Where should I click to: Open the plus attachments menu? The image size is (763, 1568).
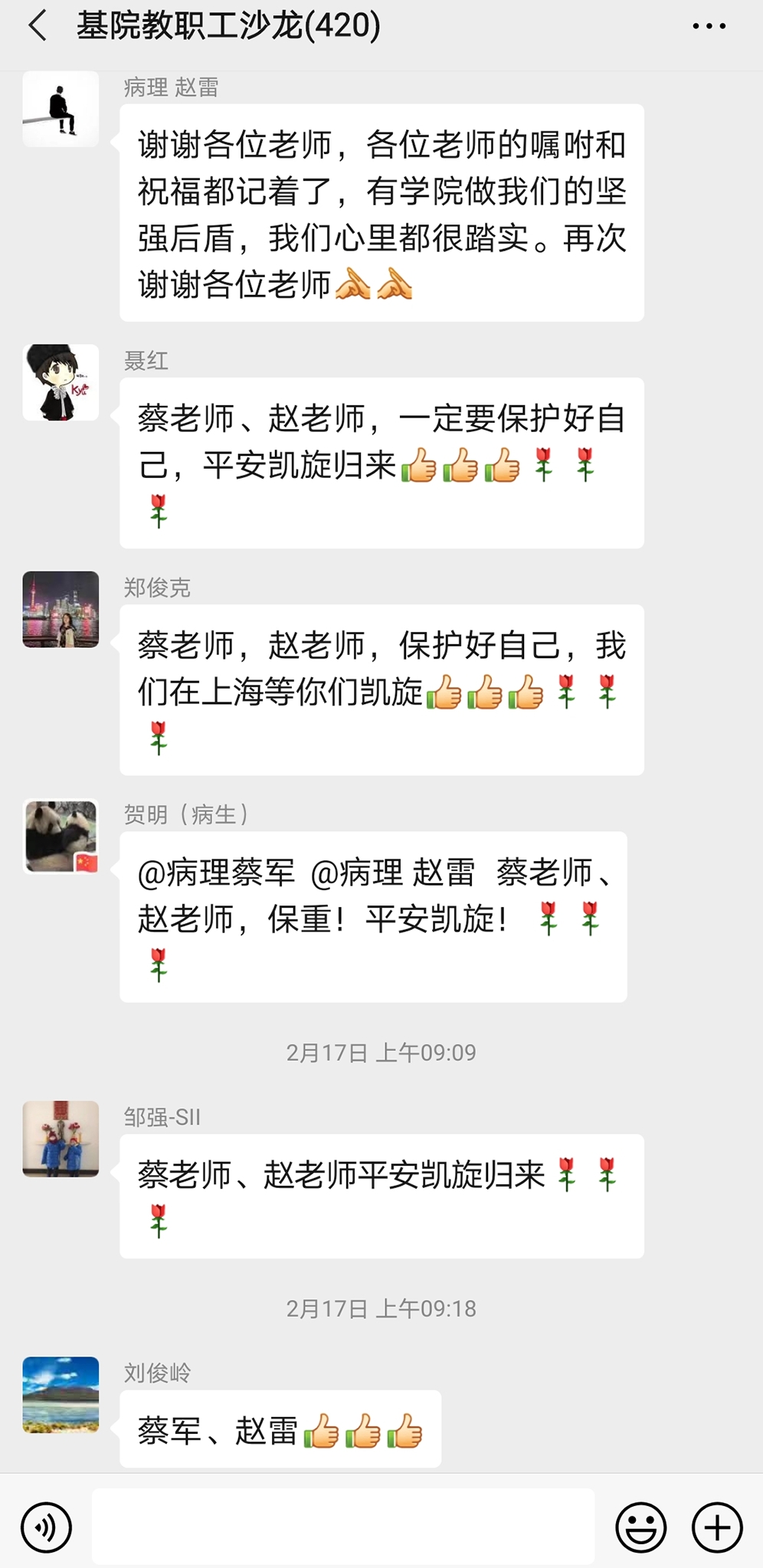(x=717, y=1527)
